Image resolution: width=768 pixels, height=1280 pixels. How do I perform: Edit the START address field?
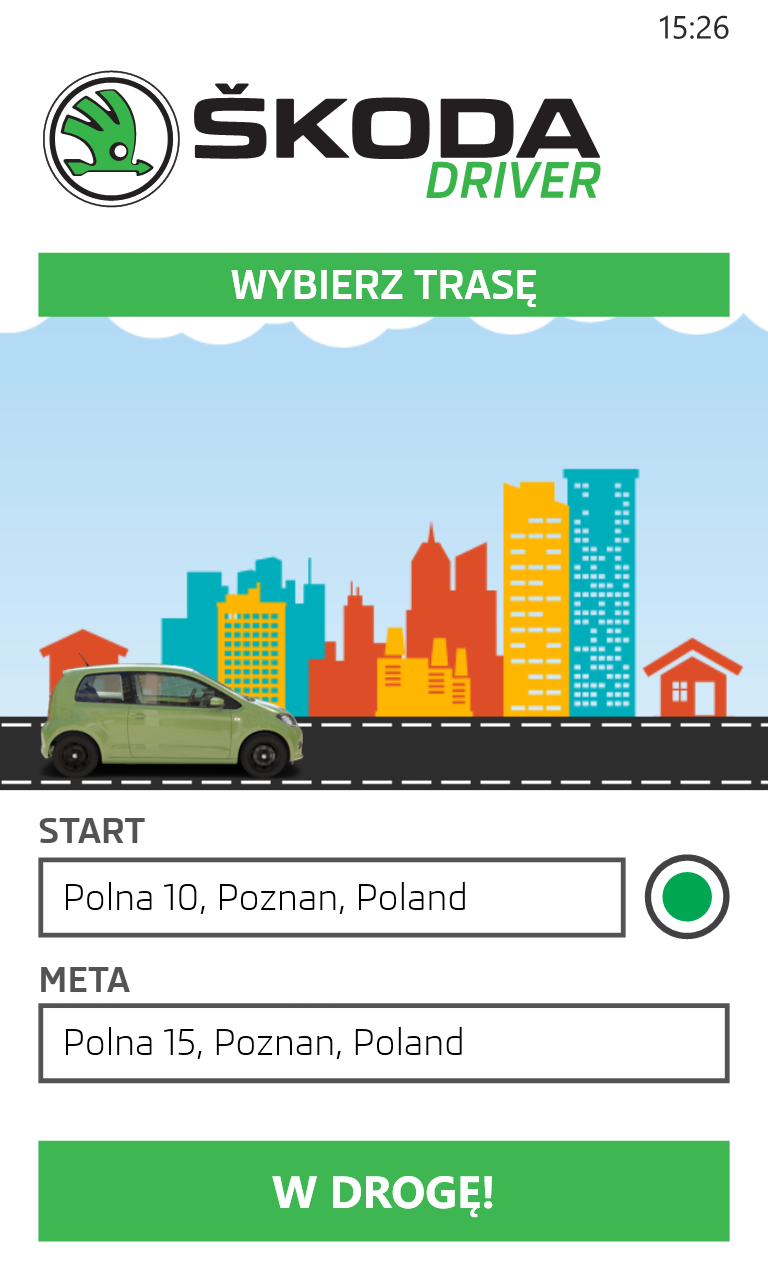[331, 897]
